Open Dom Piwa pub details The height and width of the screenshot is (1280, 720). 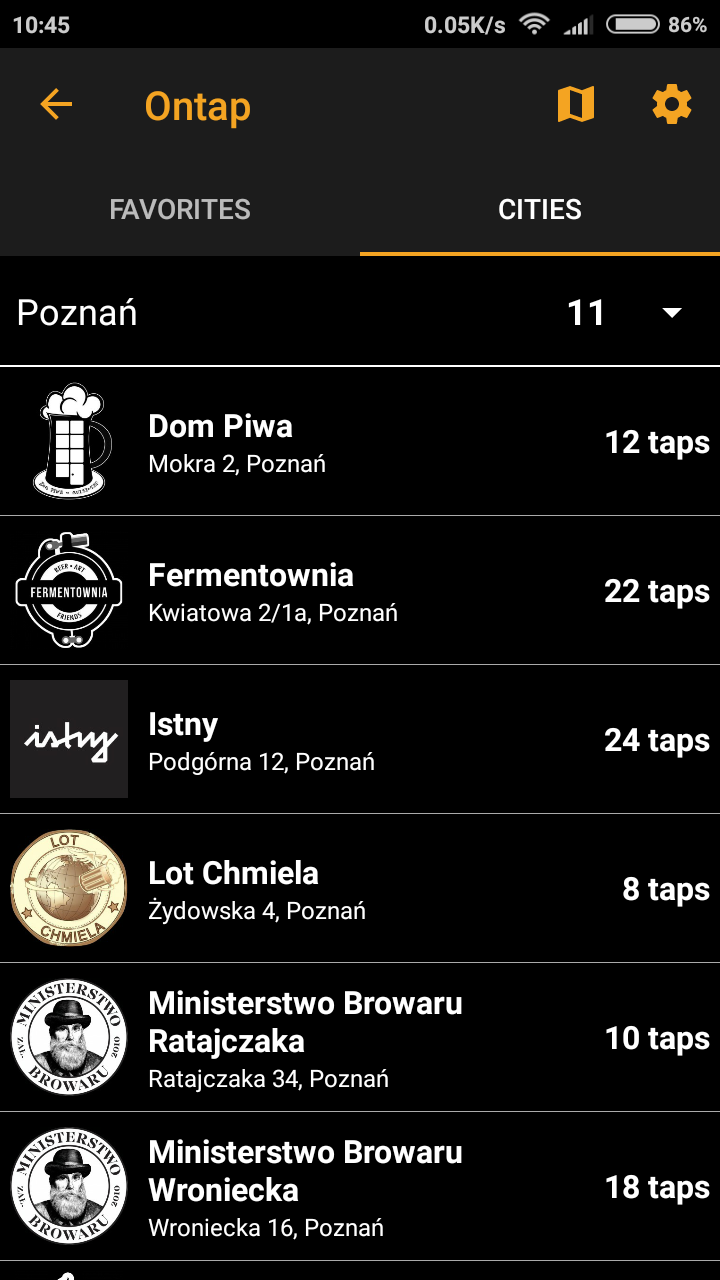tap(360, 442)
